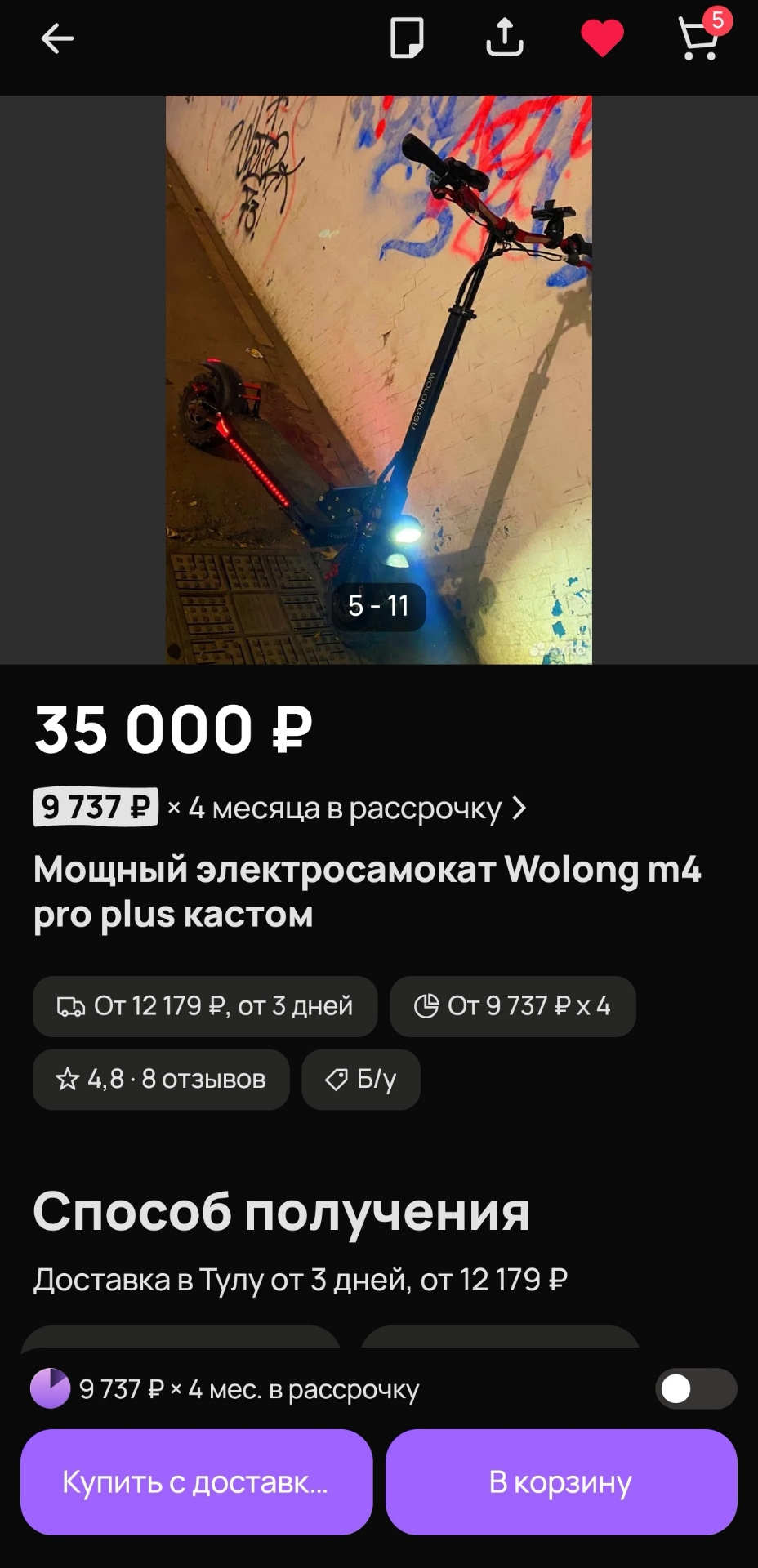
Task: Add a note to this listing
Action: coord(407,38)
